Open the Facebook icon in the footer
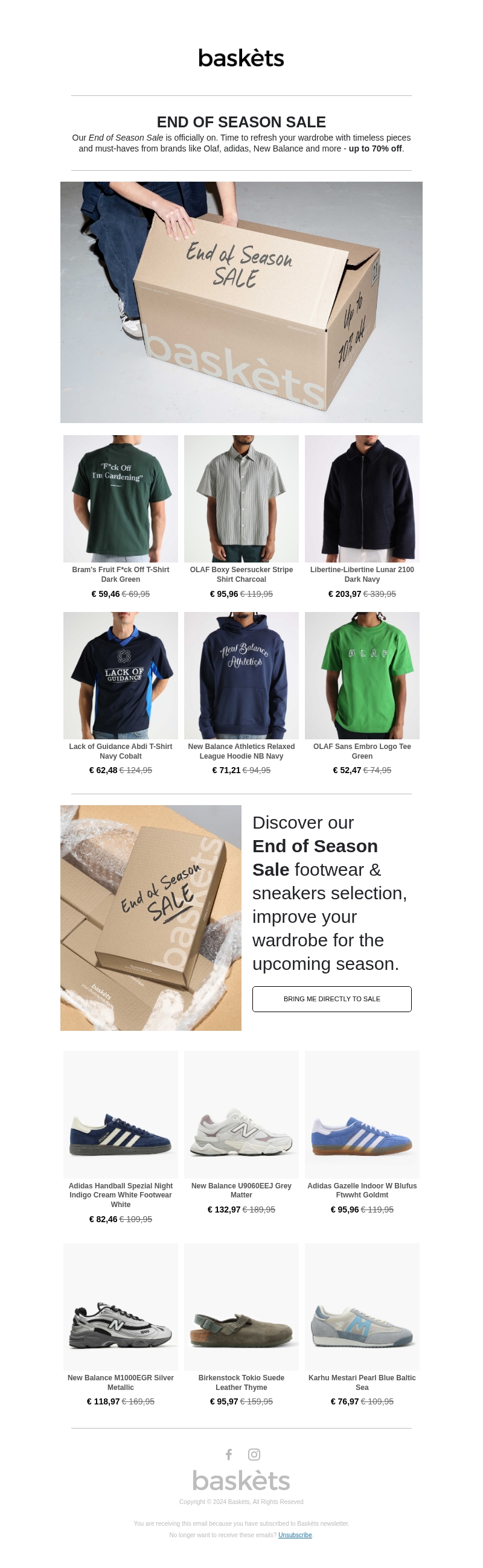483x1568 pixels. (229, 1454)
